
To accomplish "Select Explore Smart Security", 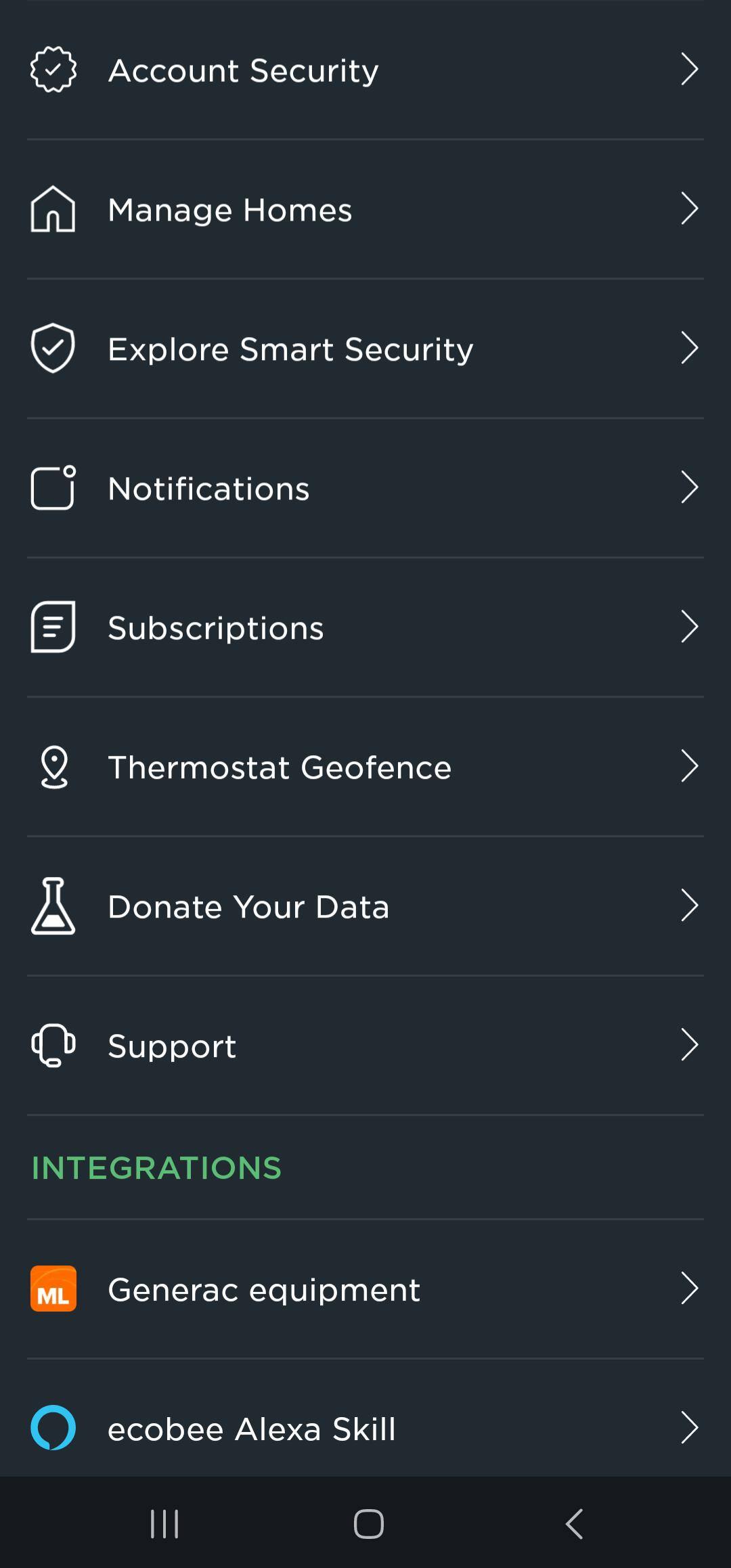I will pos(365,349).
